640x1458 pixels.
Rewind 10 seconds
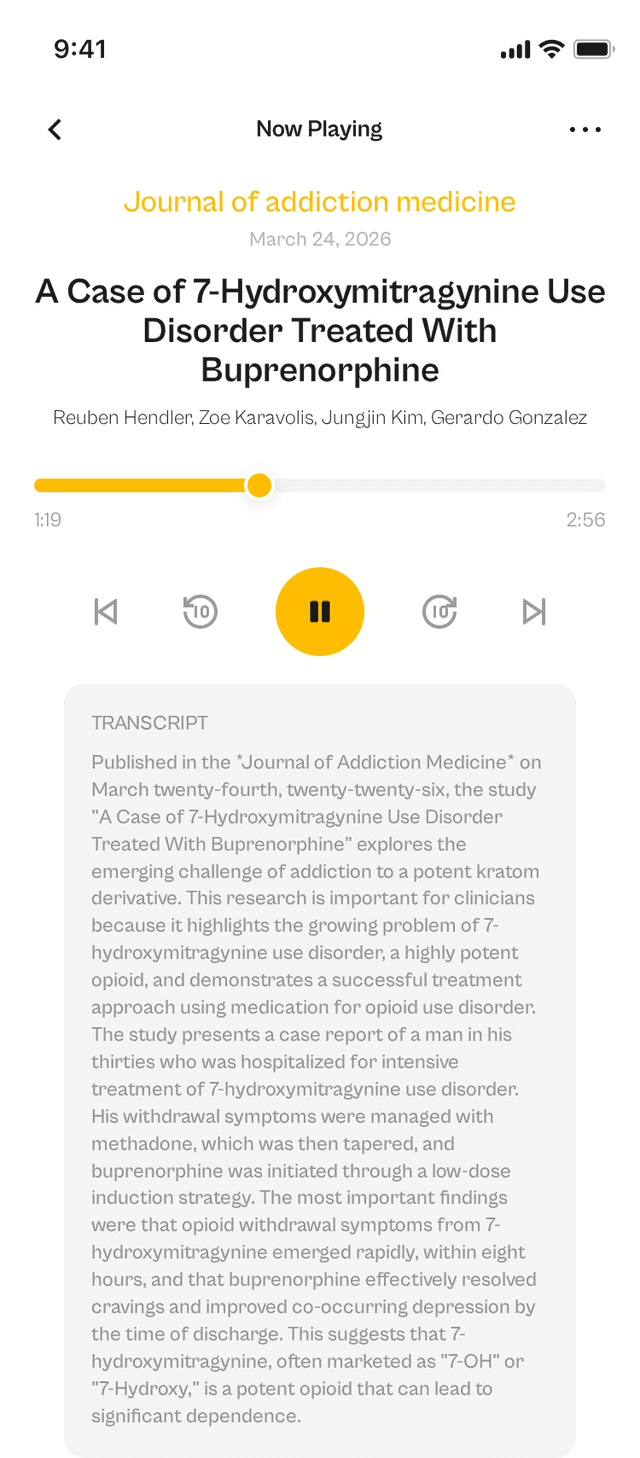[201, 611]
